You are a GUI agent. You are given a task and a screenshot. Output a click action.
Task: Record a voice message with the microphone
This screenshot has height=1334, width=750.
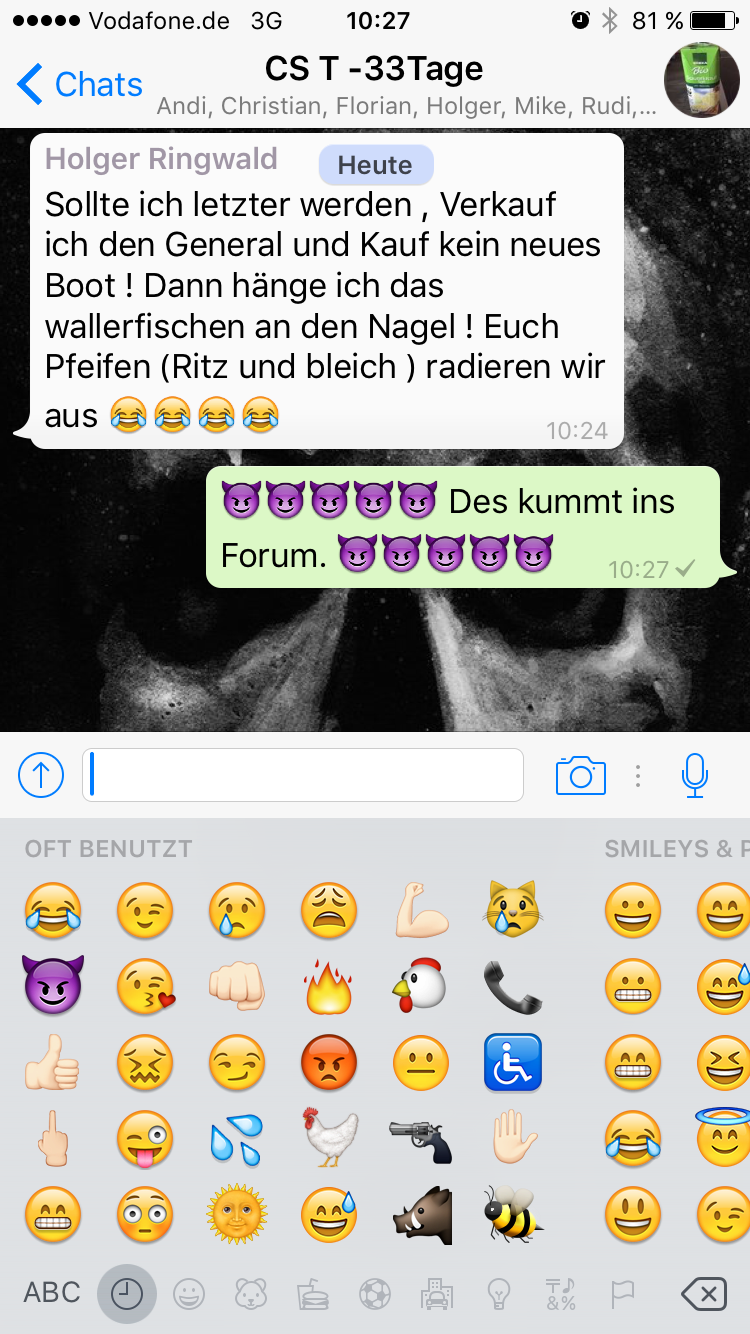pyautogui.click(x=695, y=775)
